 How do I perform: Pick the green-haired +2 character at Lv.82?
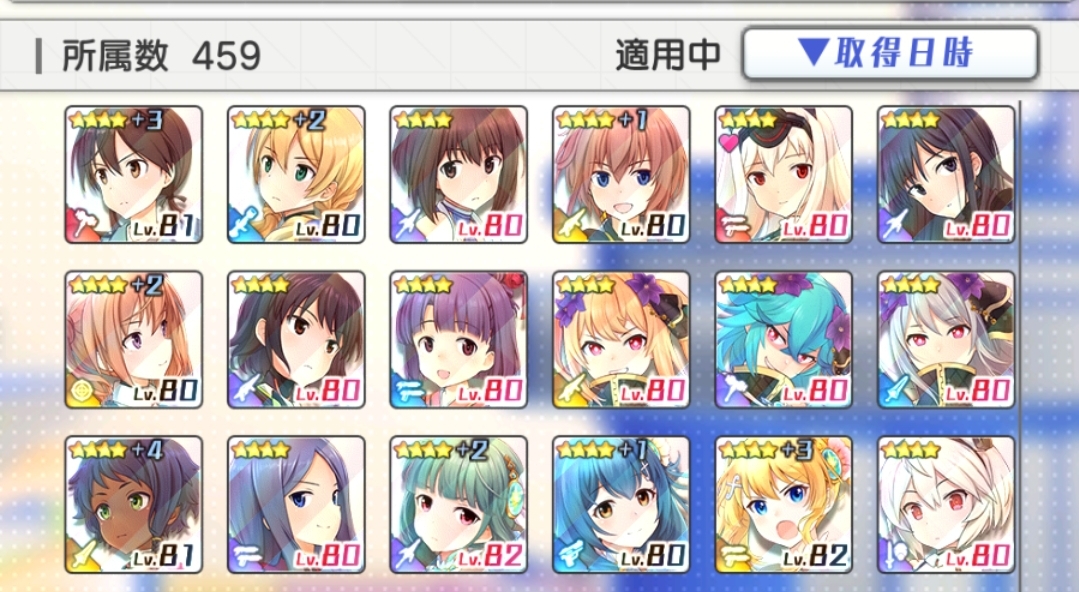(459, 504)
